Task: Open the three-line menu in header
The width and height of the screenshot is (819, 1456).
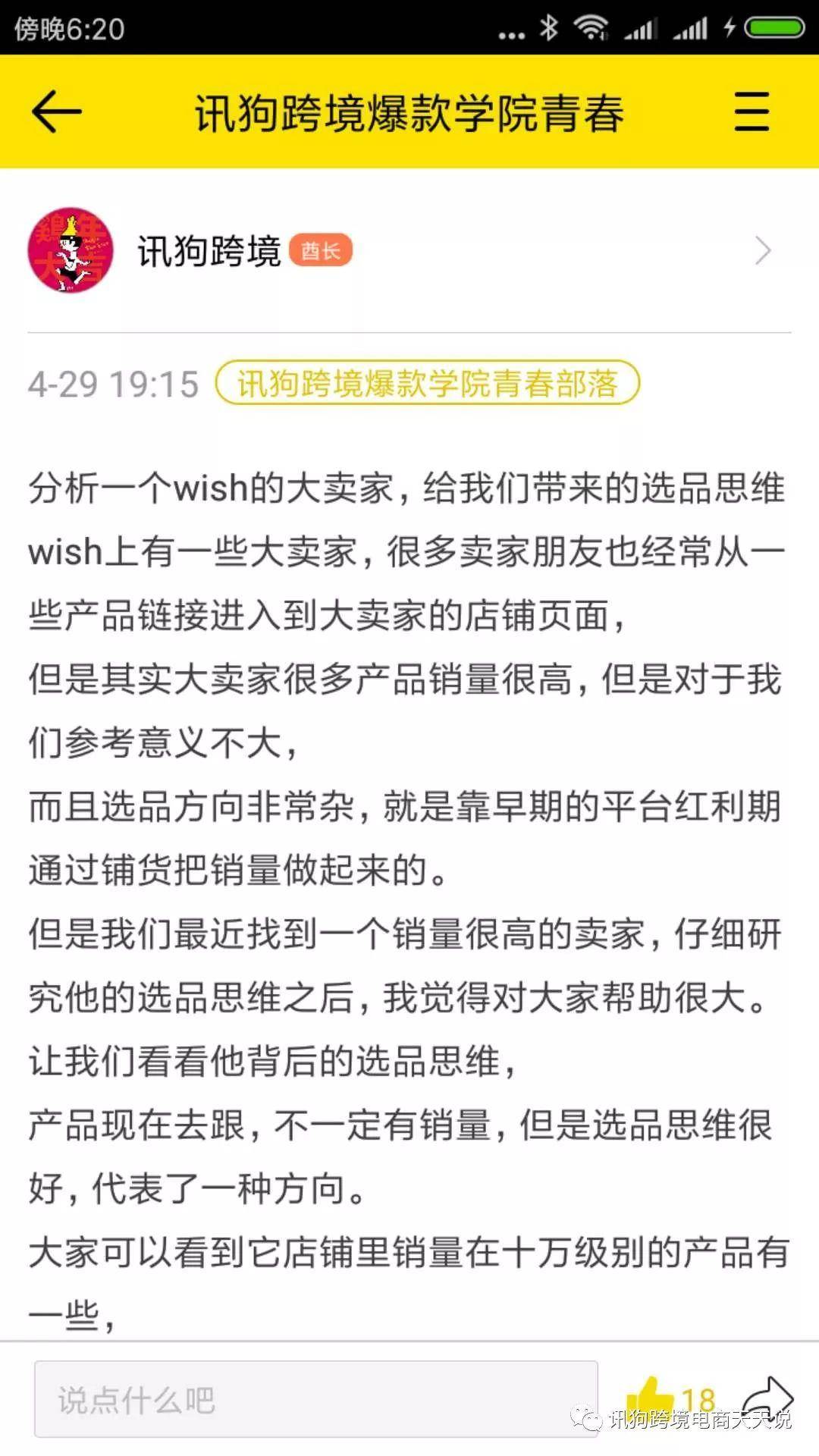Action: (x=751, y=111)
